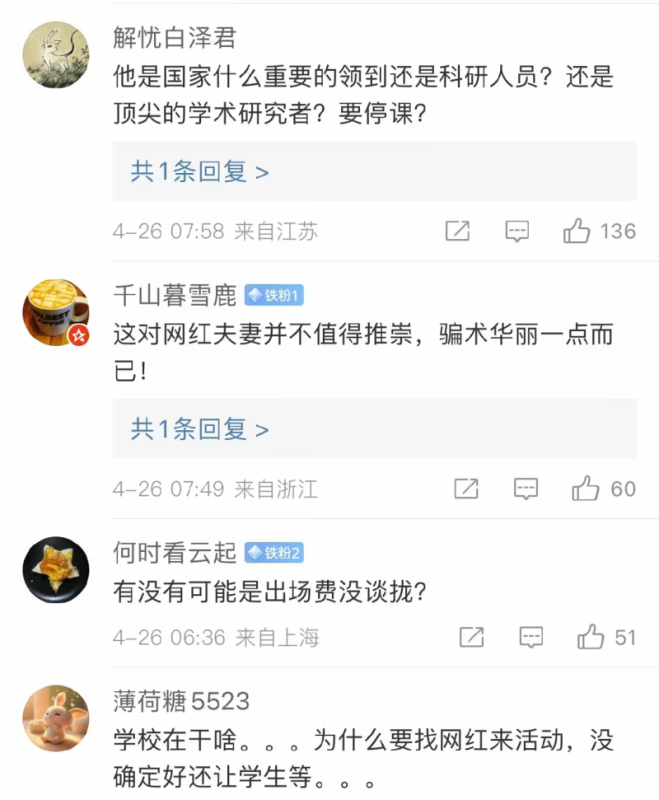
Task: Share 解忧白泽君's comment
Action: point(457,231)
